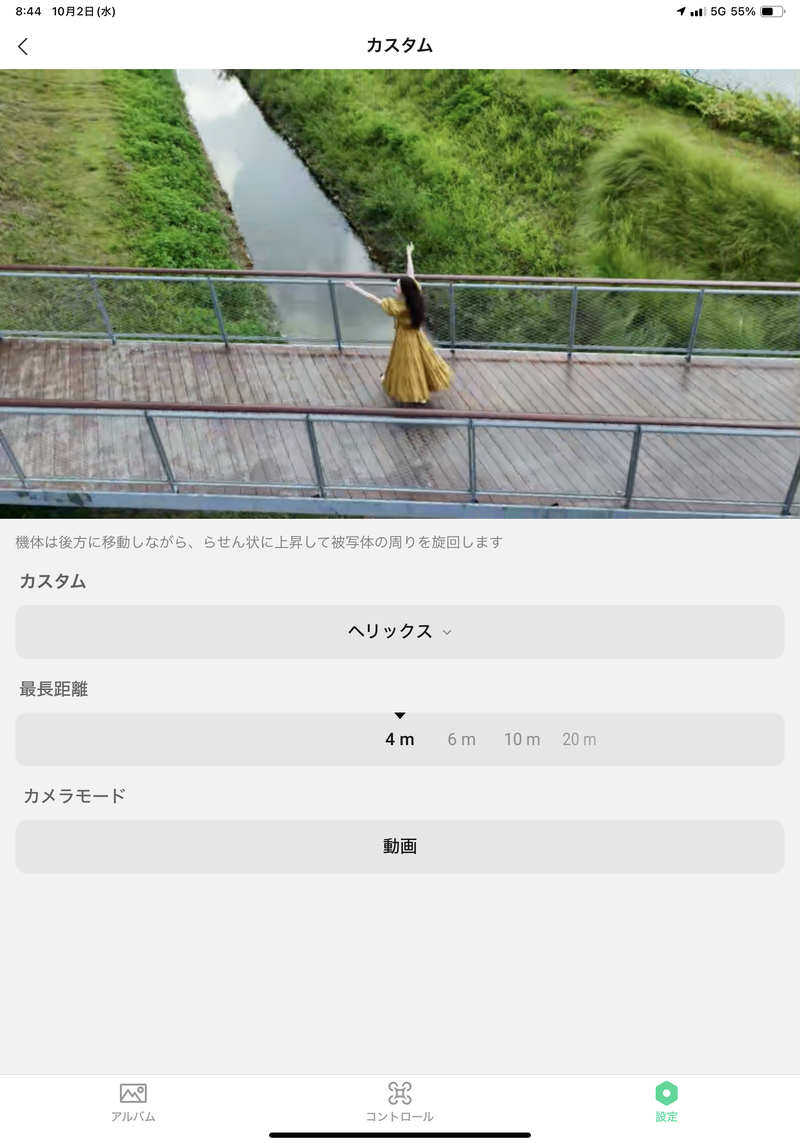This screenshot has width=800, height=1145.
Task: Tap the helix preview video of the woman
Action: [400, 293]
